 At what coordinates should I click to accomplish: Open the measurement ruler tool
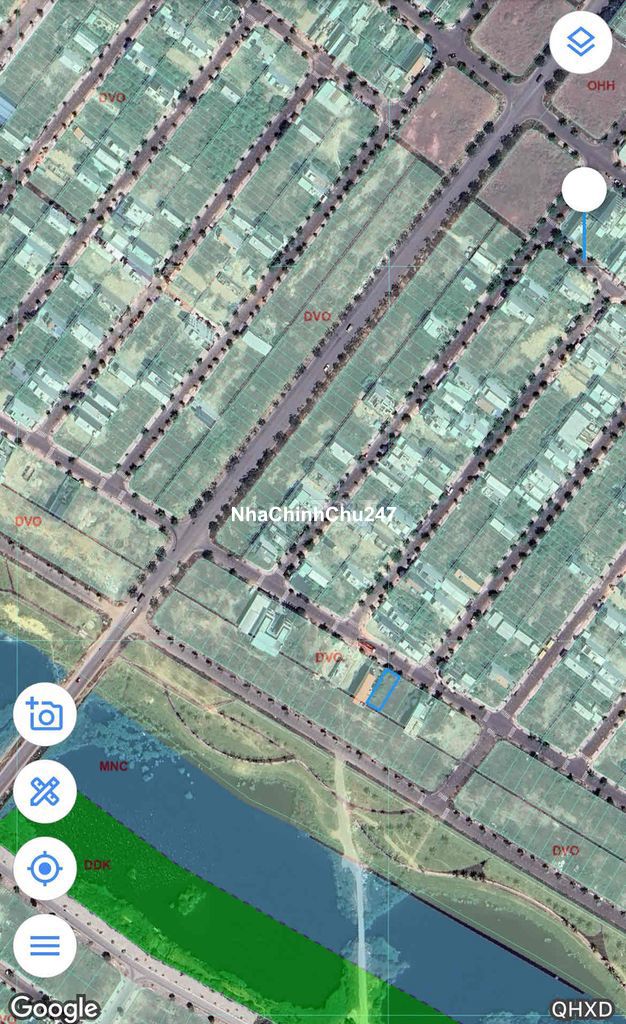click(45, 791)
